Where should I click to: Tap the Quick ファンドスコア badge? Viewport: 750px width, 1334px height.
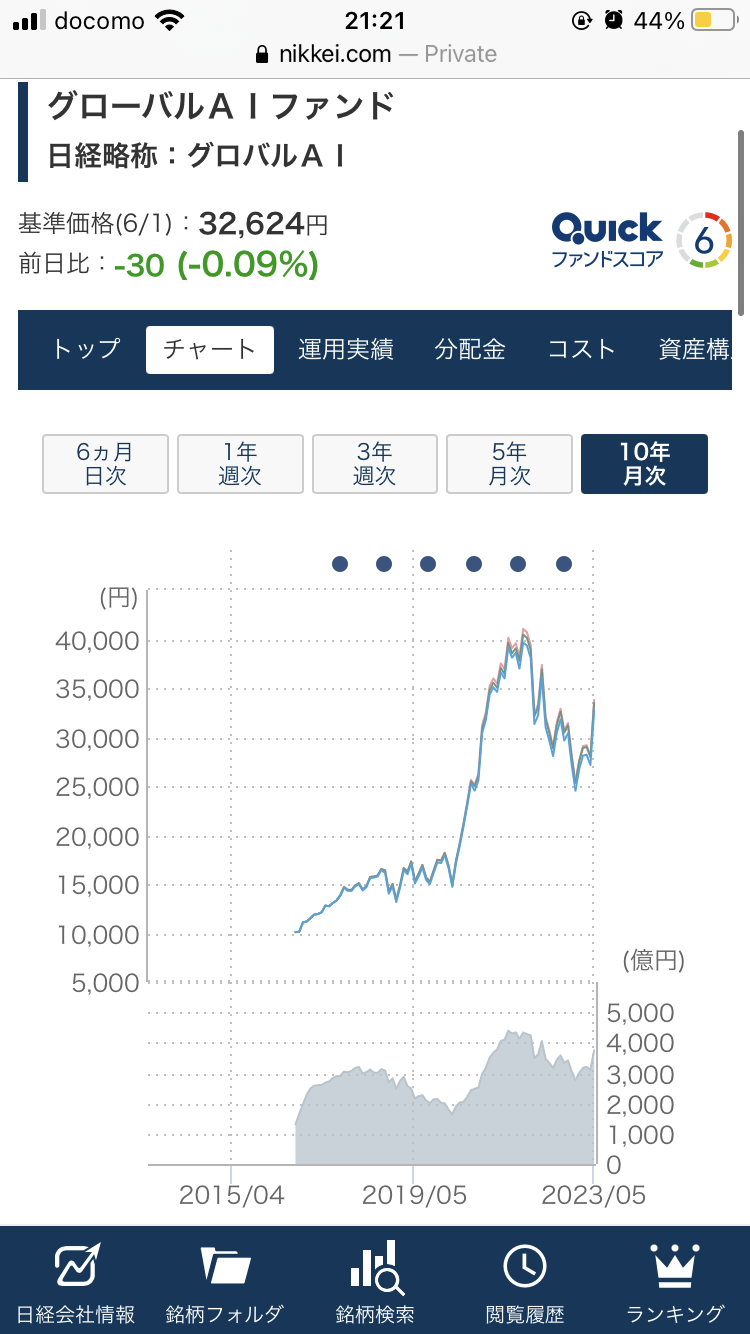click(x=641, y=240)
